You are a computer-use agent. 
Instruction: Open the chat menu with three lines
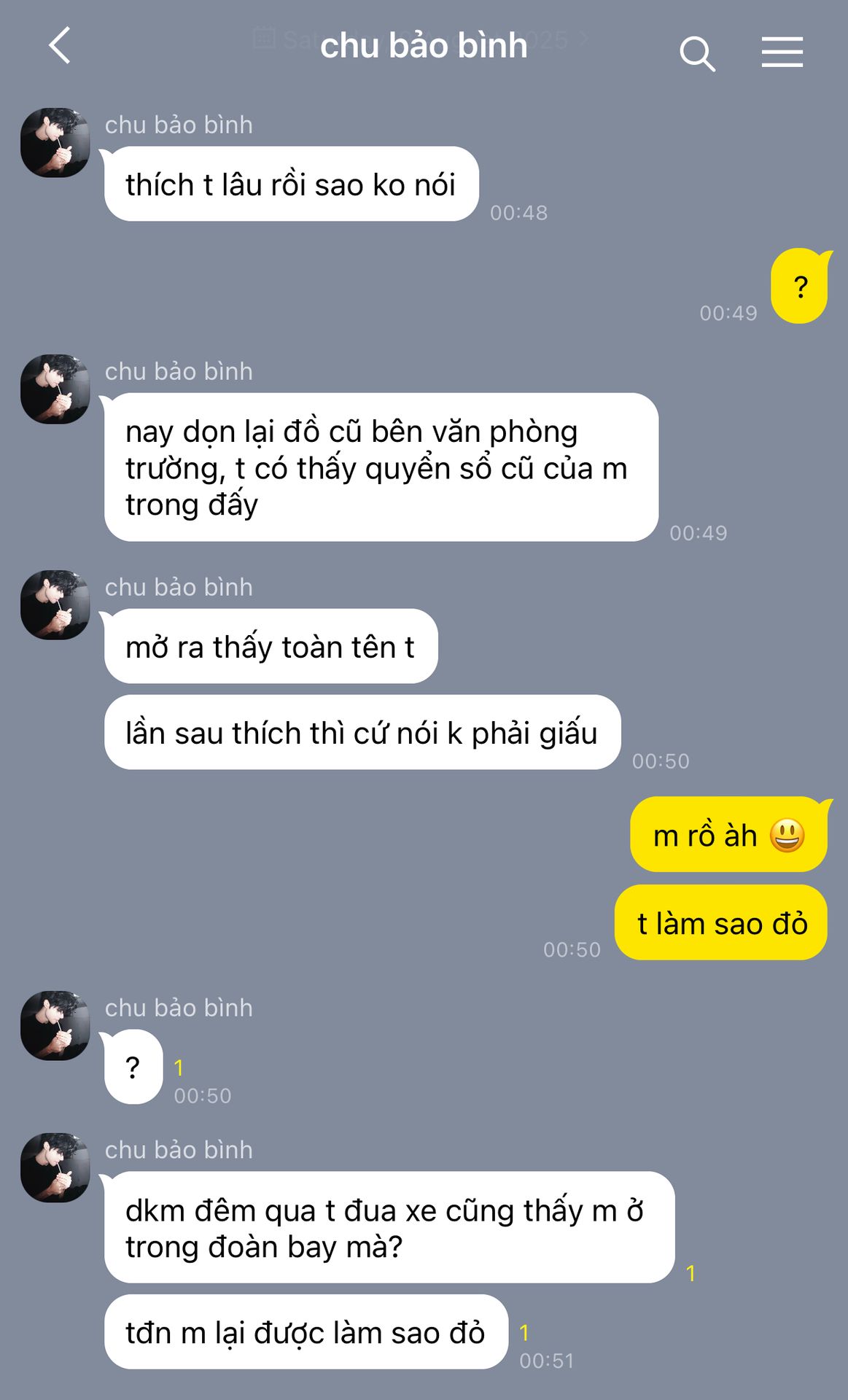coord(782,52)
